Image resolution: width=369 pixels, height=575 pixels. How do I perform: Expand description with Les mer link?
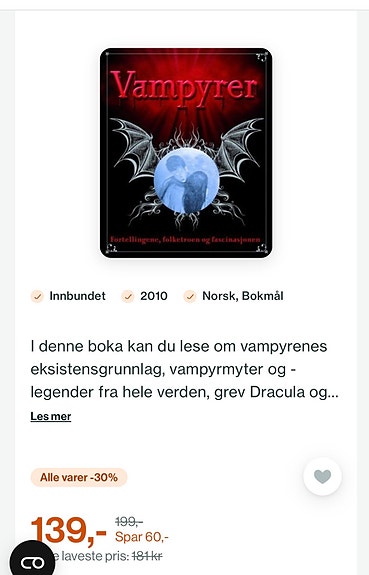51,416
